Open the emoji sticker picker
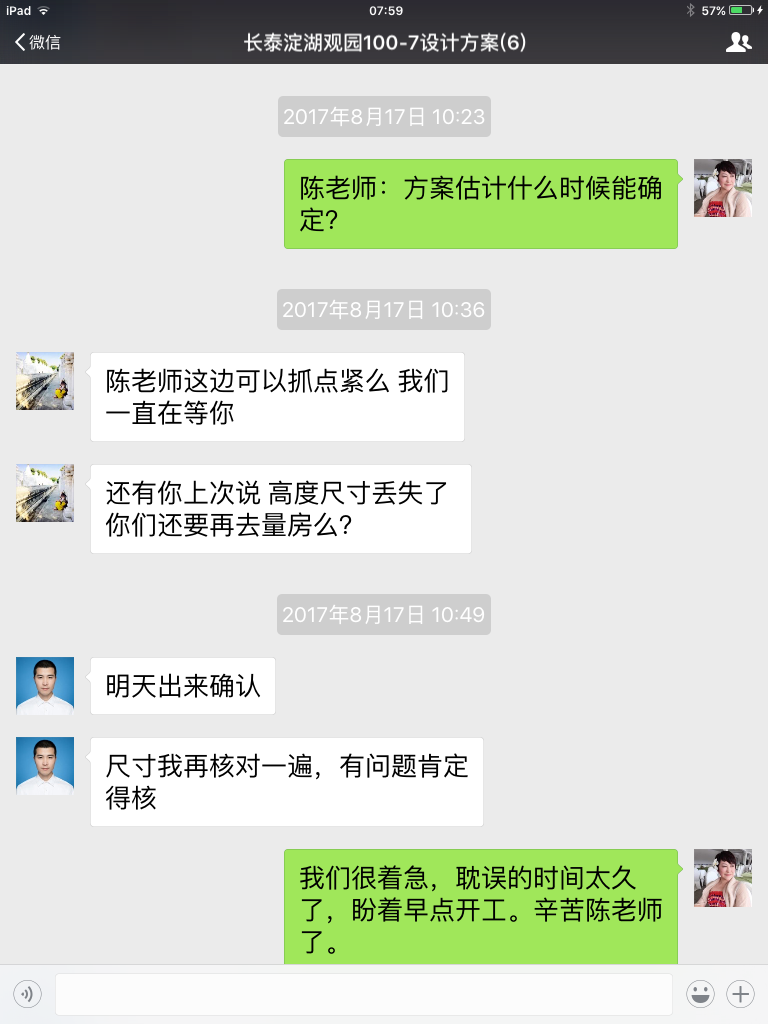This screenshot has height=1024, width=768. click(x=700, y=994)
